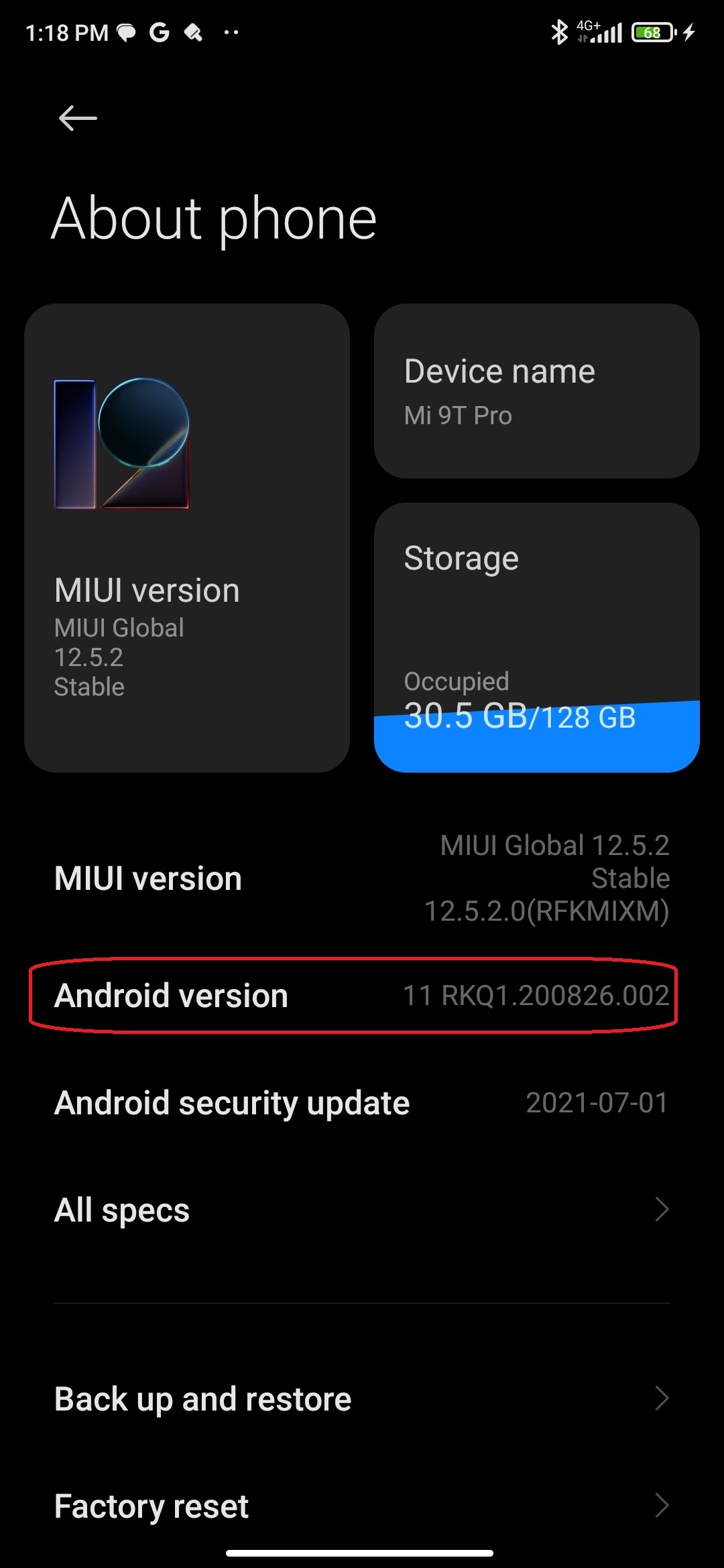
Task: Open the Device name card
Action: pyautogui.click(x=537, y=391)
